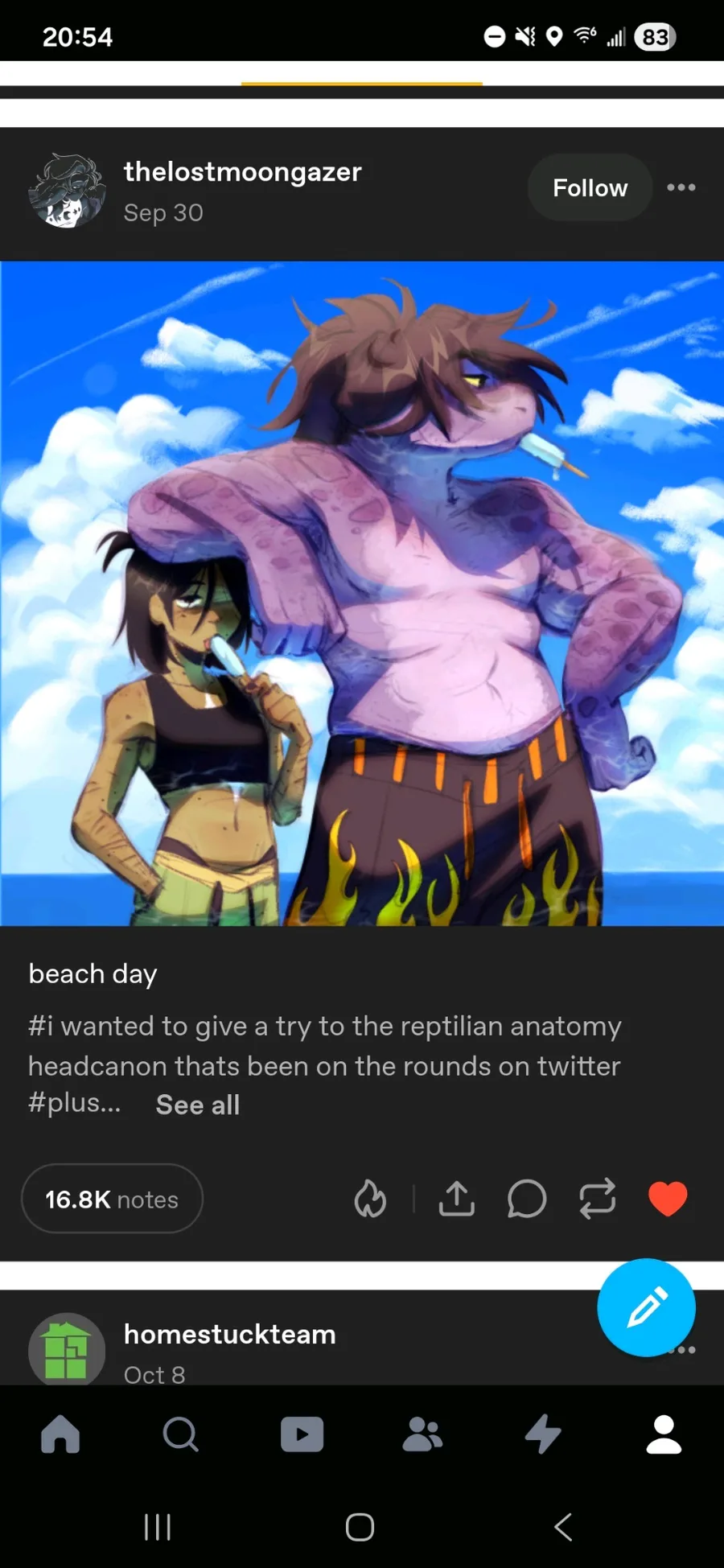
Task: Reply to the beach day post
Action: tap(527, 1199)
